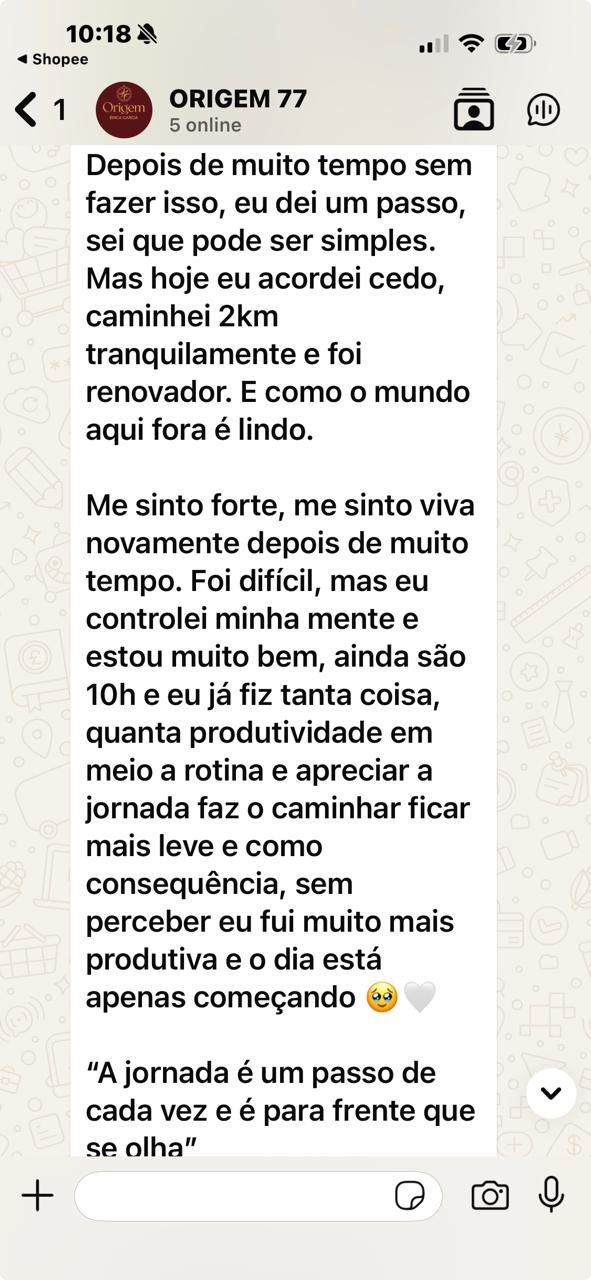This screenshot has width=591, height=1280.
Task: Go back to the chat list
Action: tap(39, 110)
